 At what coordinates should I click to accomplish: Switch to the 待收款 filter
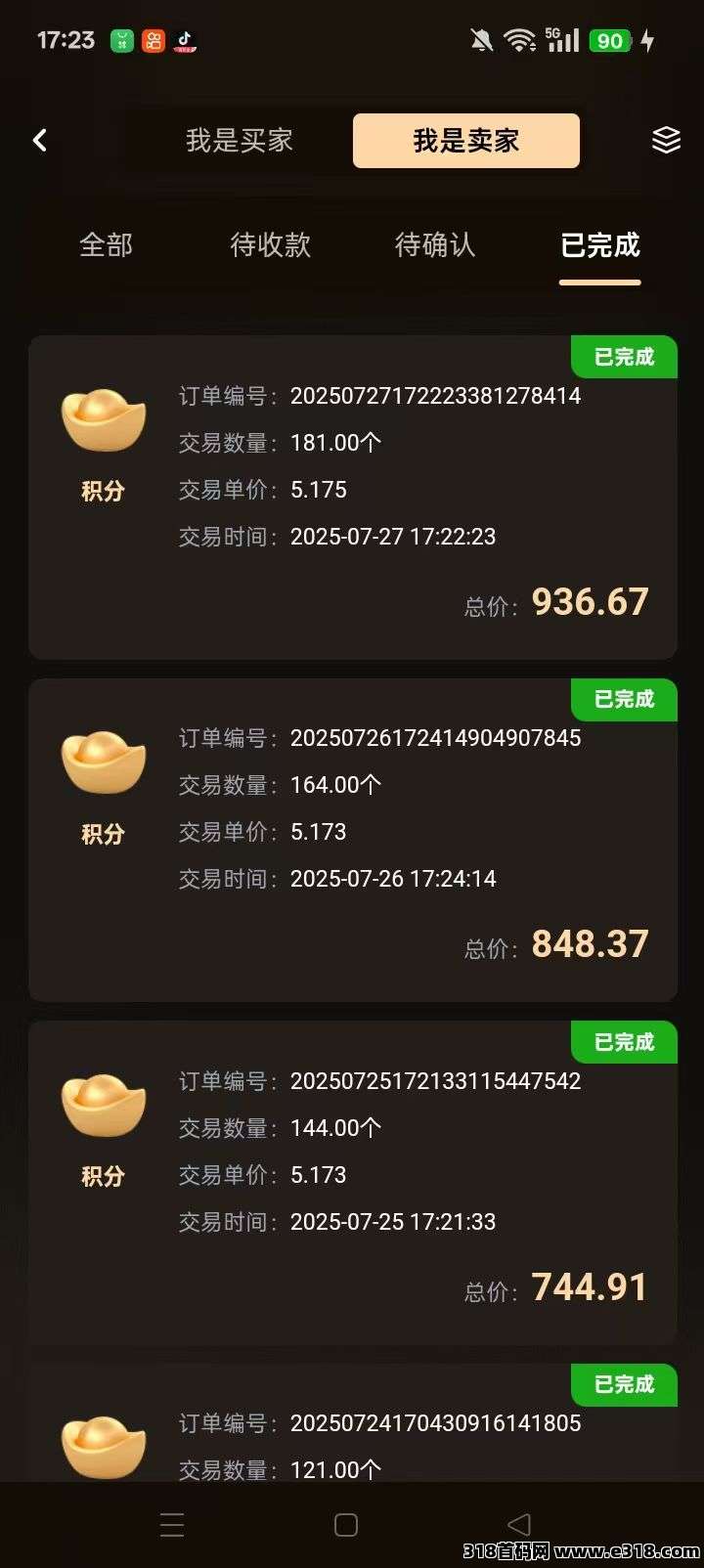click(x=270, y=244)
